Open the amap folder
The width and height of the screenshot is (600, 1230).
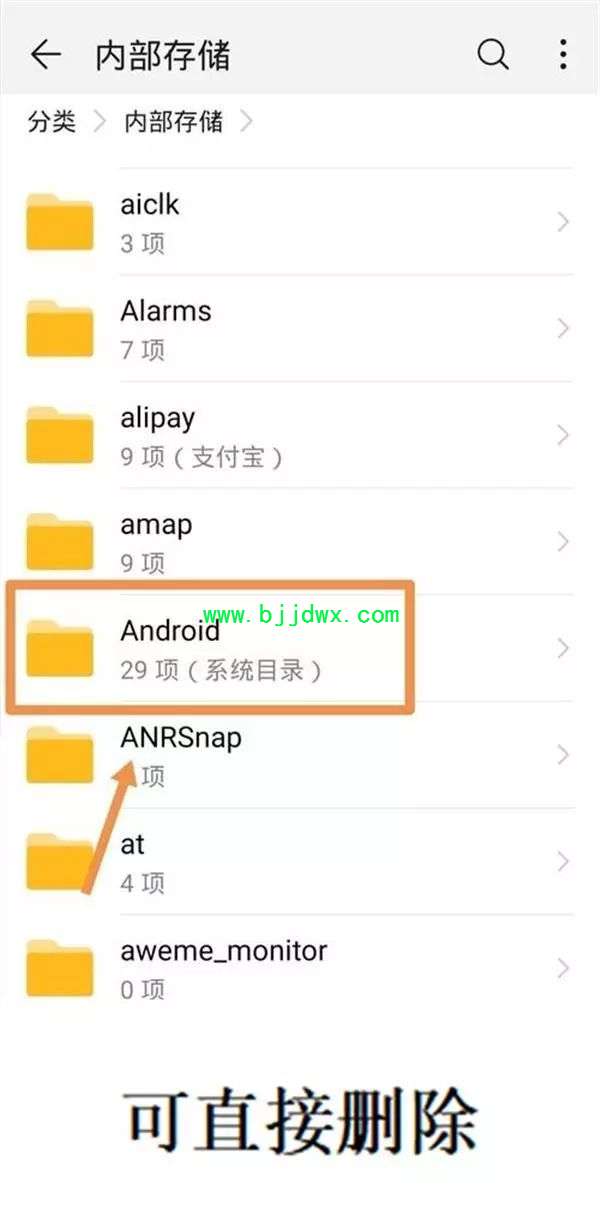click(x=300, y=542)
